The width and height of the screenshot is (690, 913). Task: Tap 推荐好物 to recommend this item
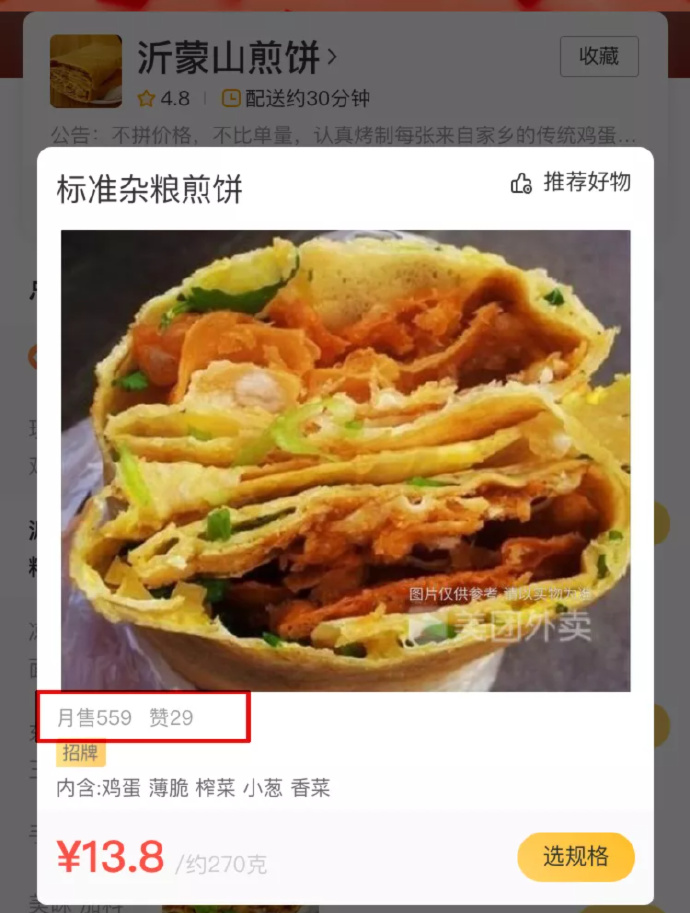(571, 183)
